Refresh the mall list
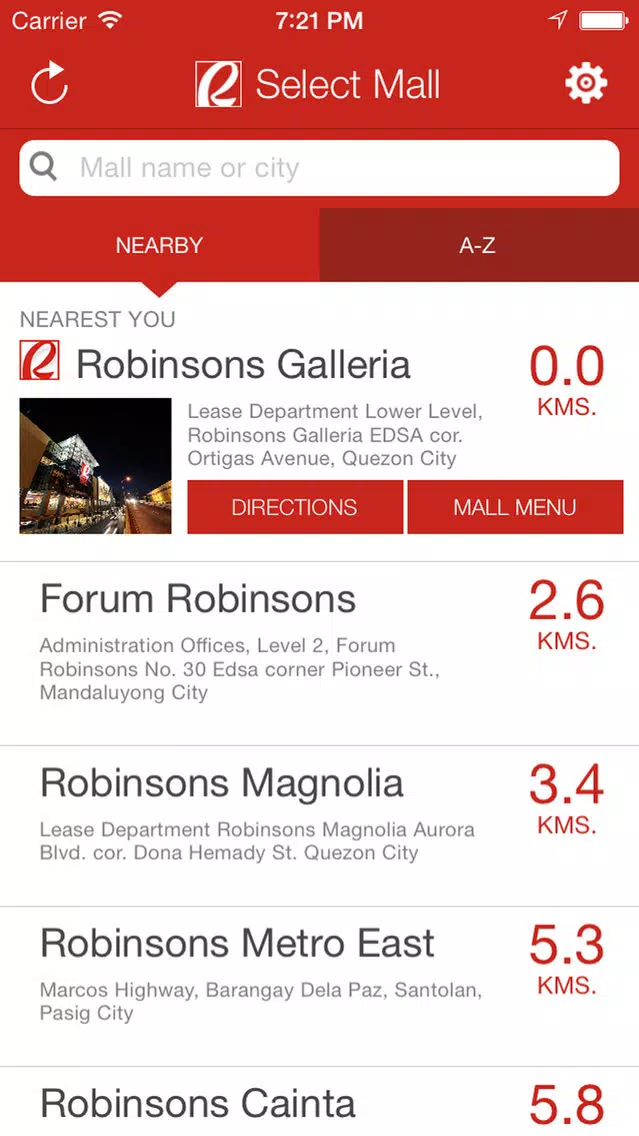This screenshot has width=639, height=1136. tap(50, 84)
